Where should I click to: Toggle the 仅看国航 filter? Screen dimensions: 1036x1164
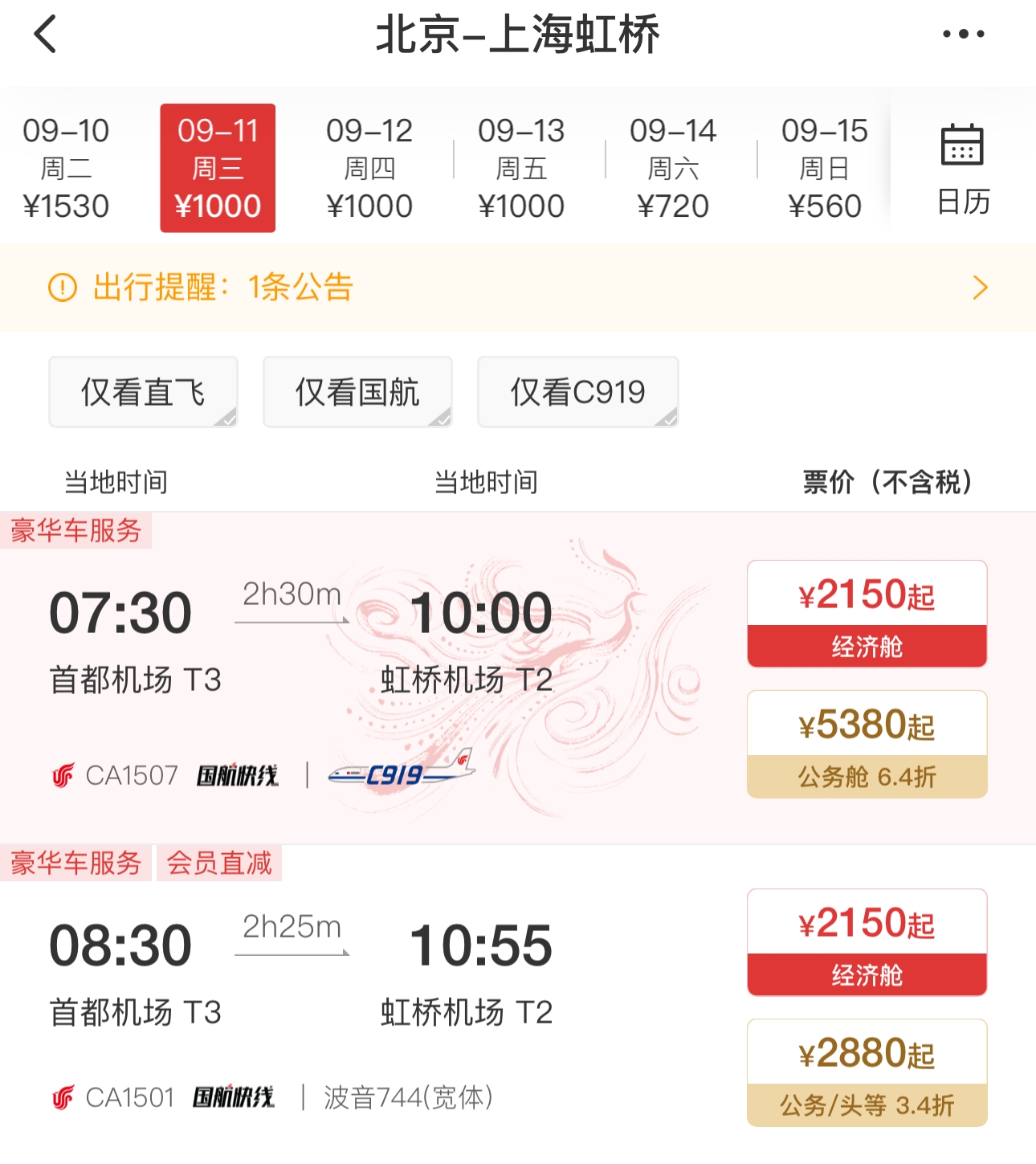(357, 392)
